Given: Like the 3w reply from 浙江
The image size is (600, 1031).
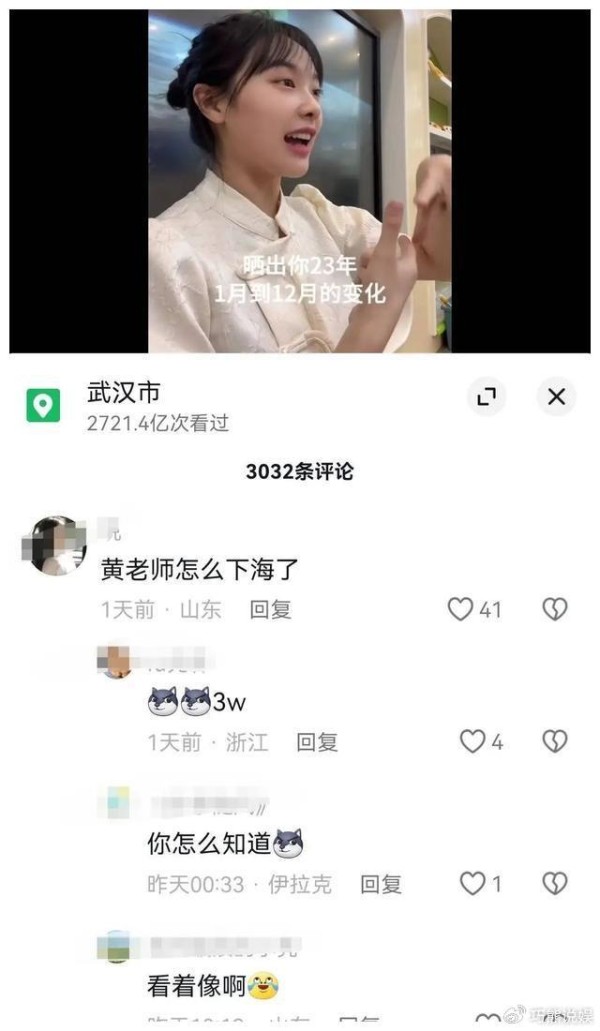Looking at the screenshot, I should (472, 742).
